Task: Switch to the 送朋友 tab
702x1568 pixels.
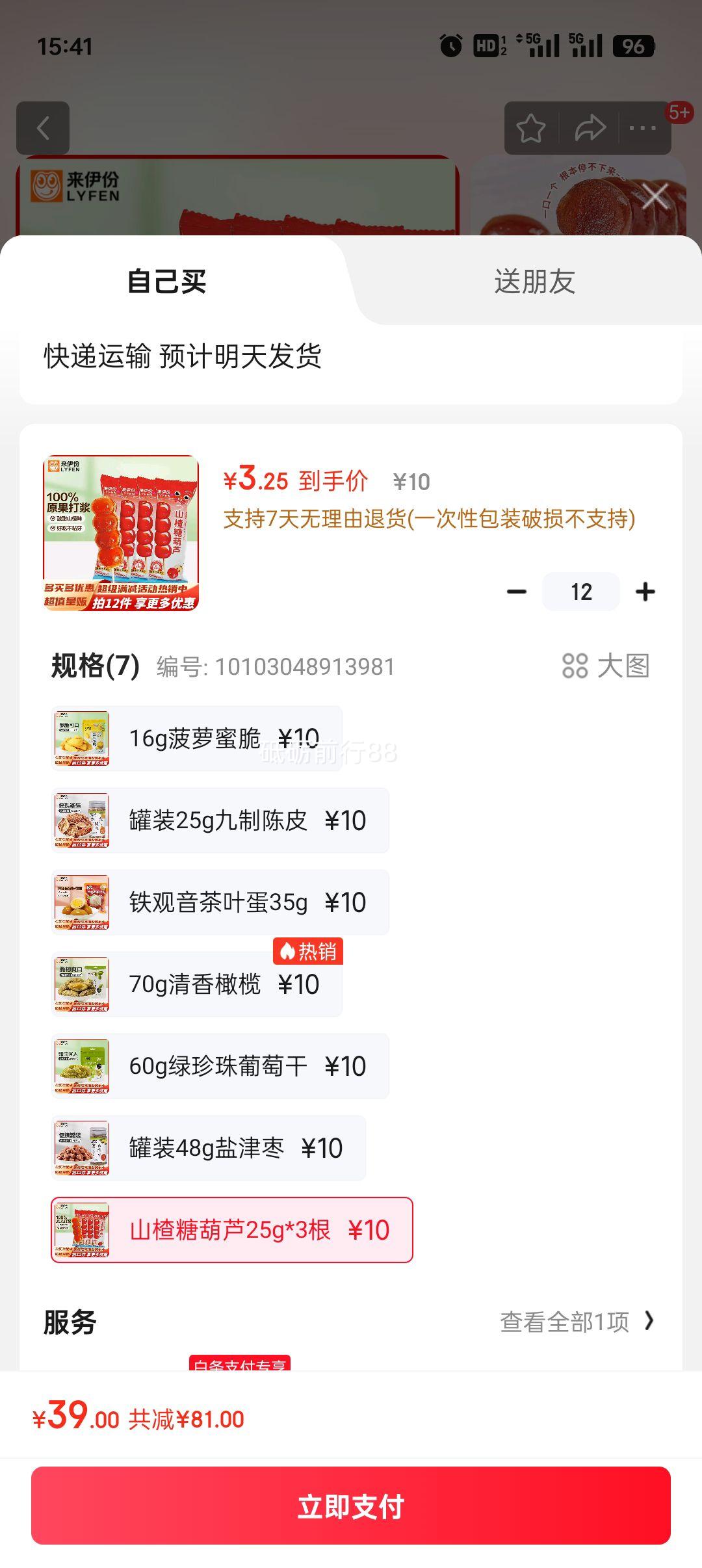Action: coord(534,281)
